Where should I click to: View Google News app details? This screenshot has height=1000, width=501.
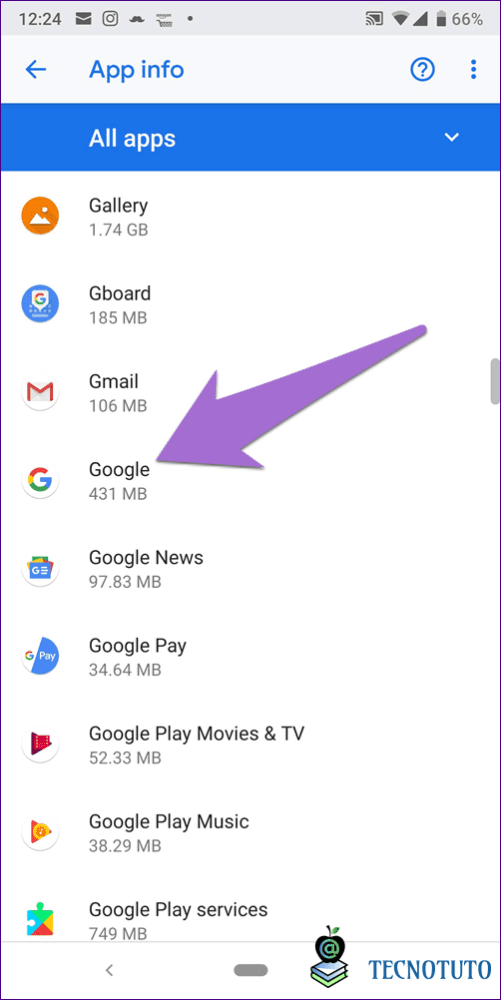tap(250, 568)
